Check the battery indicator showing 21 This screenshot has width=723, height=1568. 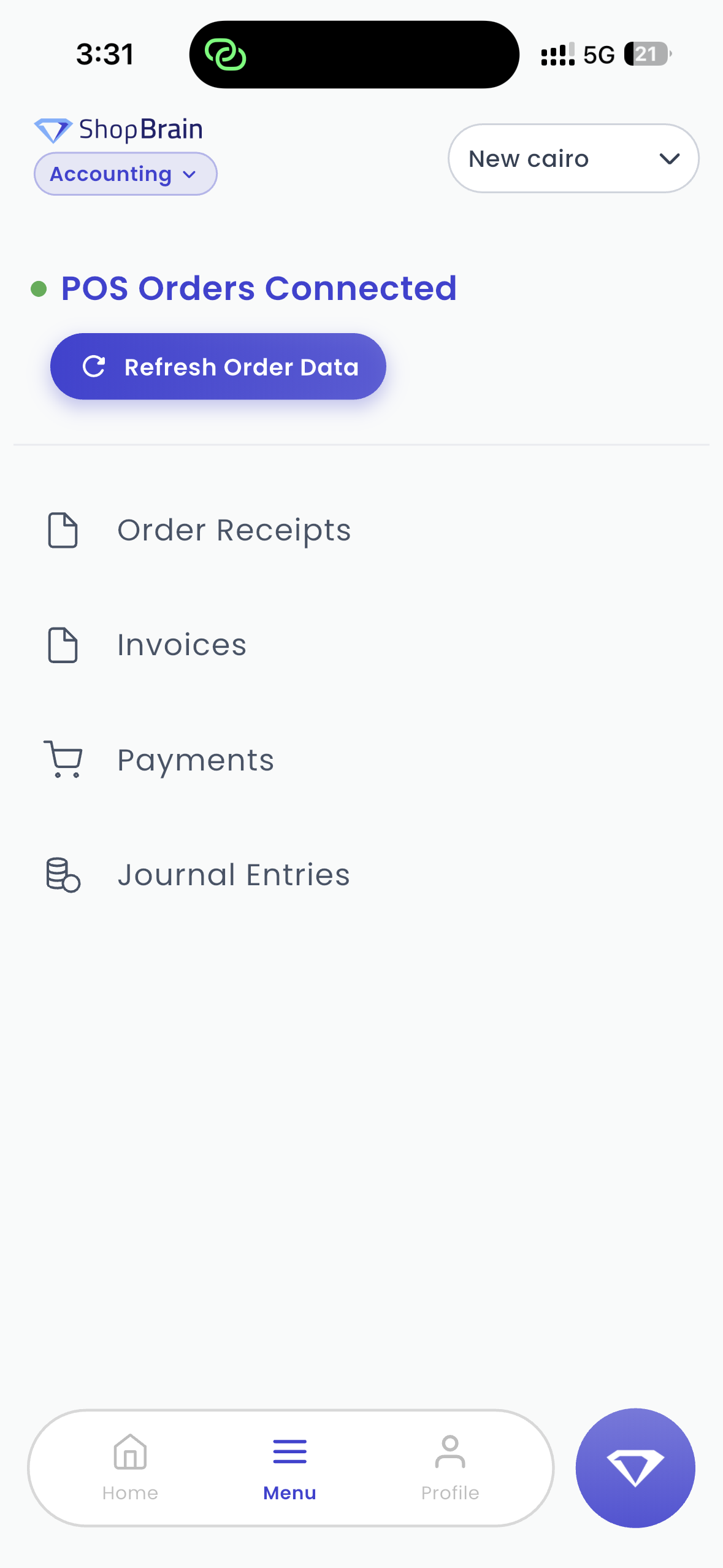coord(645,54)
